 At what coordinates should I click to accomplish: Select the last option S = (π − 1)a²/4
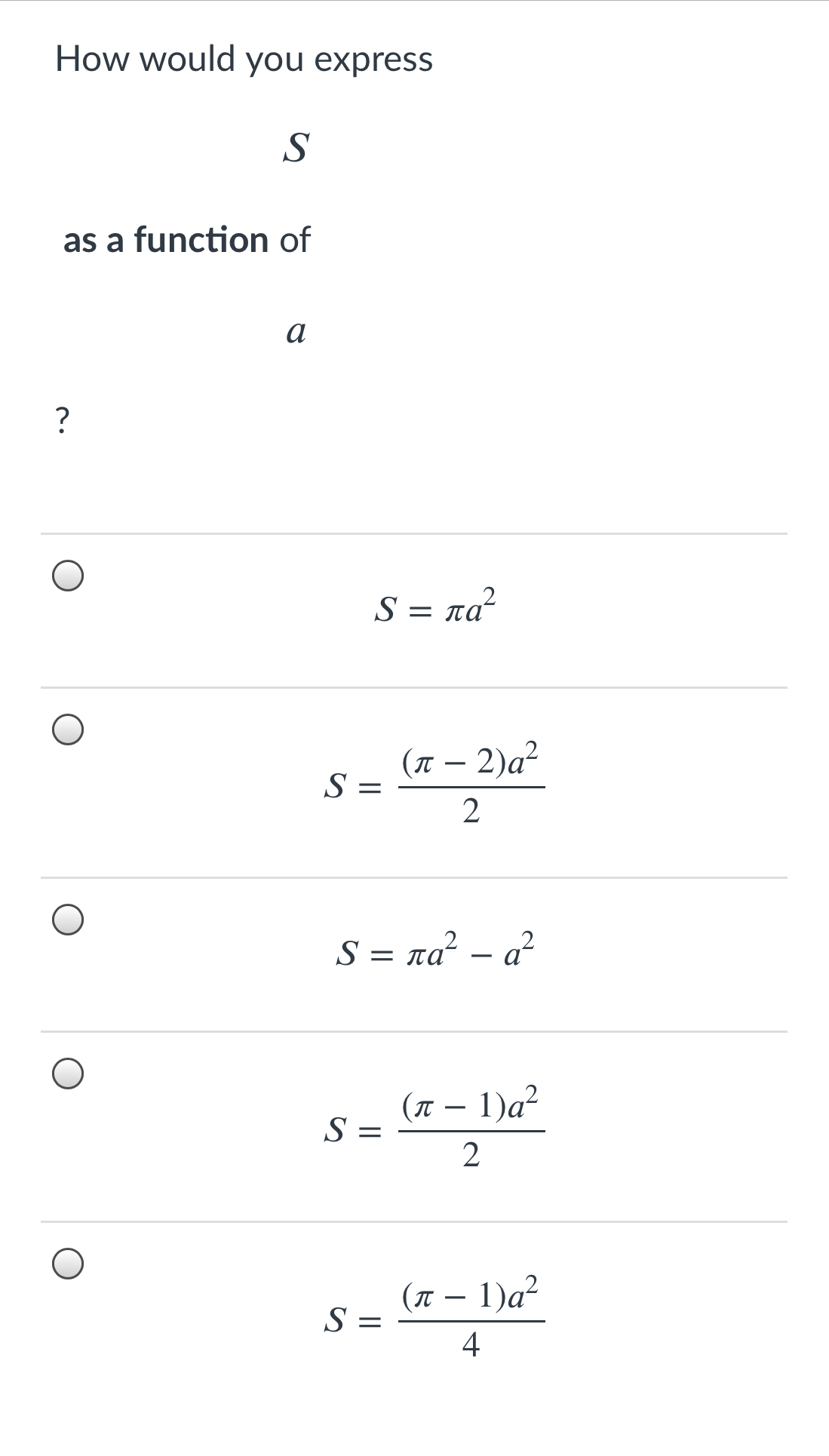69,1262
